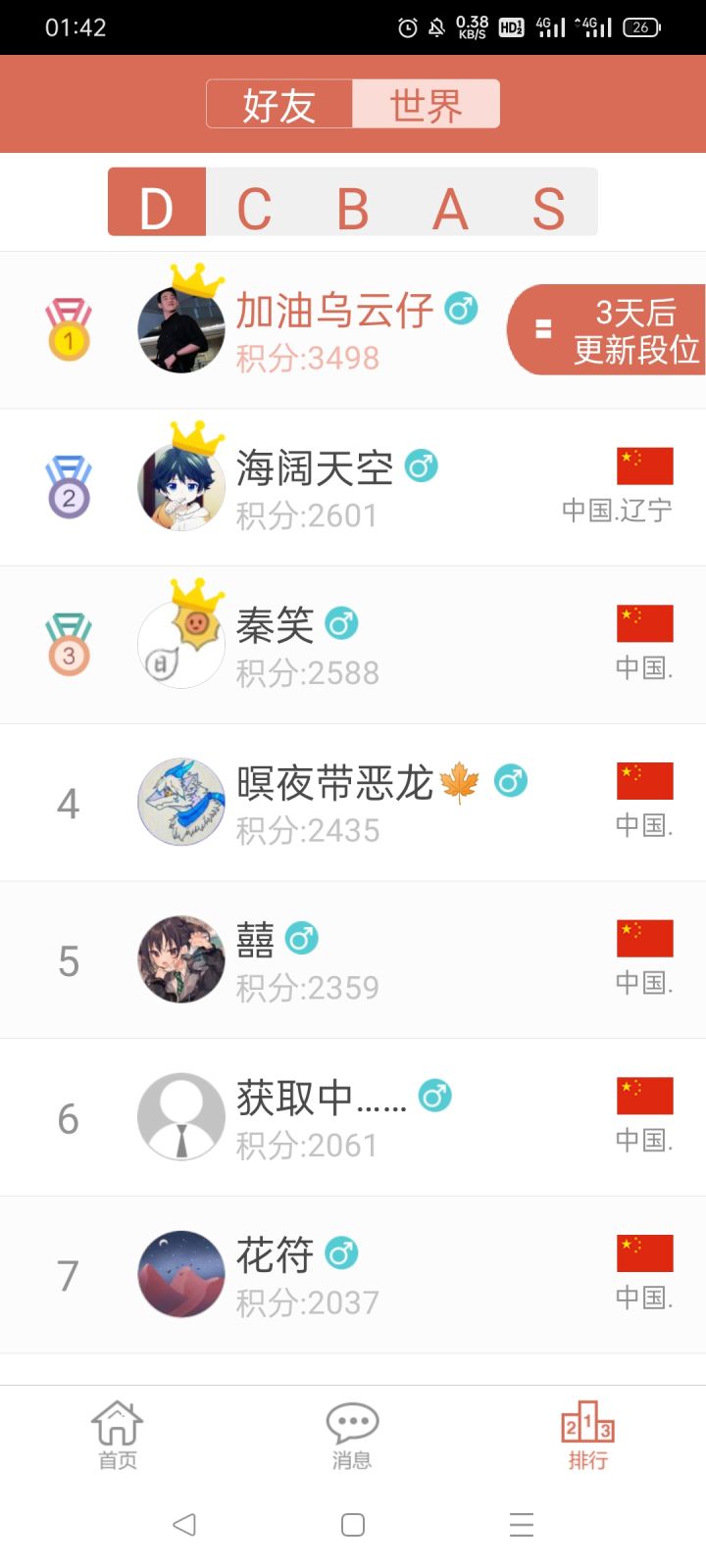Switch to rank tier B
The height and width of the screenshot is (1568, 706).
[x=352, y=206]
